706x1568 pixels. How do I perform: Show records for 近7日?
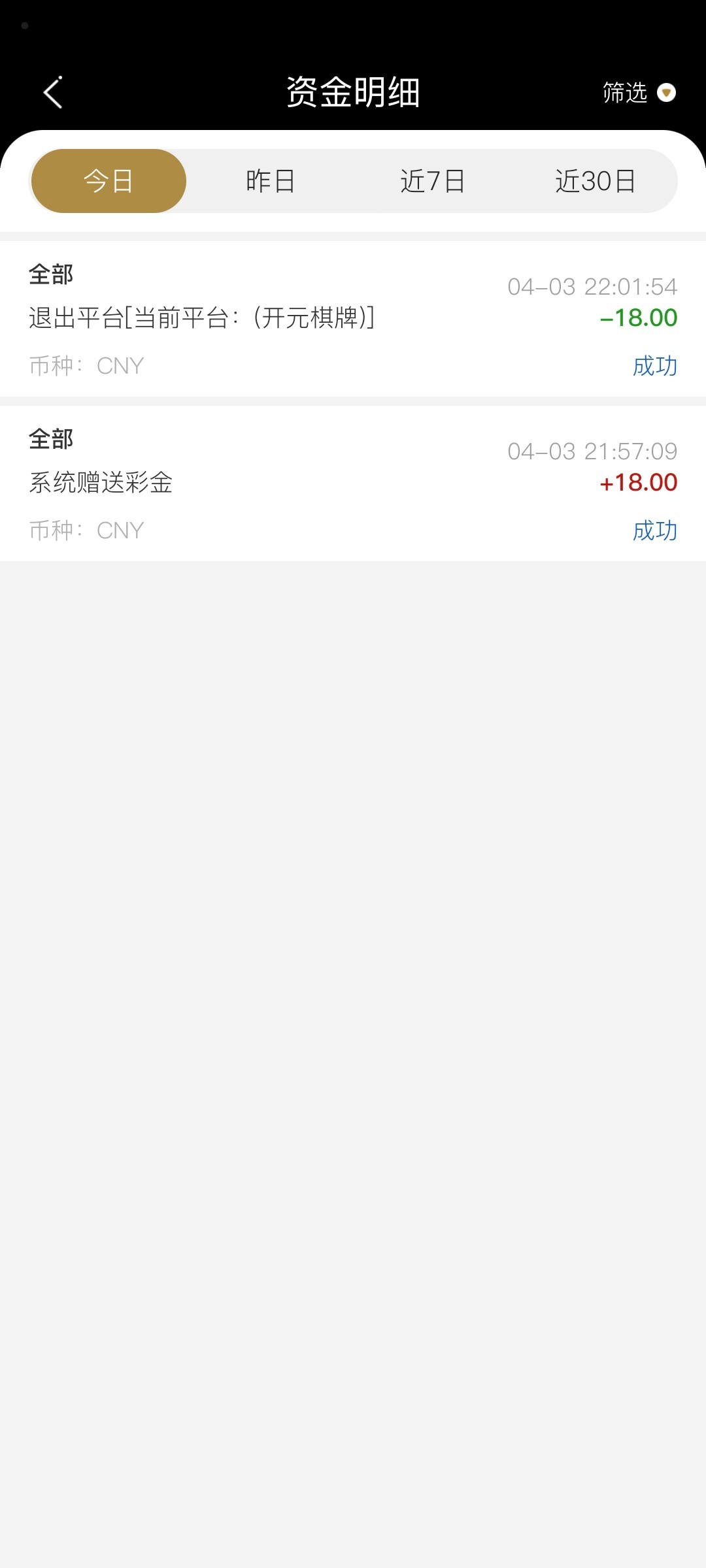(x=433, y=181)
